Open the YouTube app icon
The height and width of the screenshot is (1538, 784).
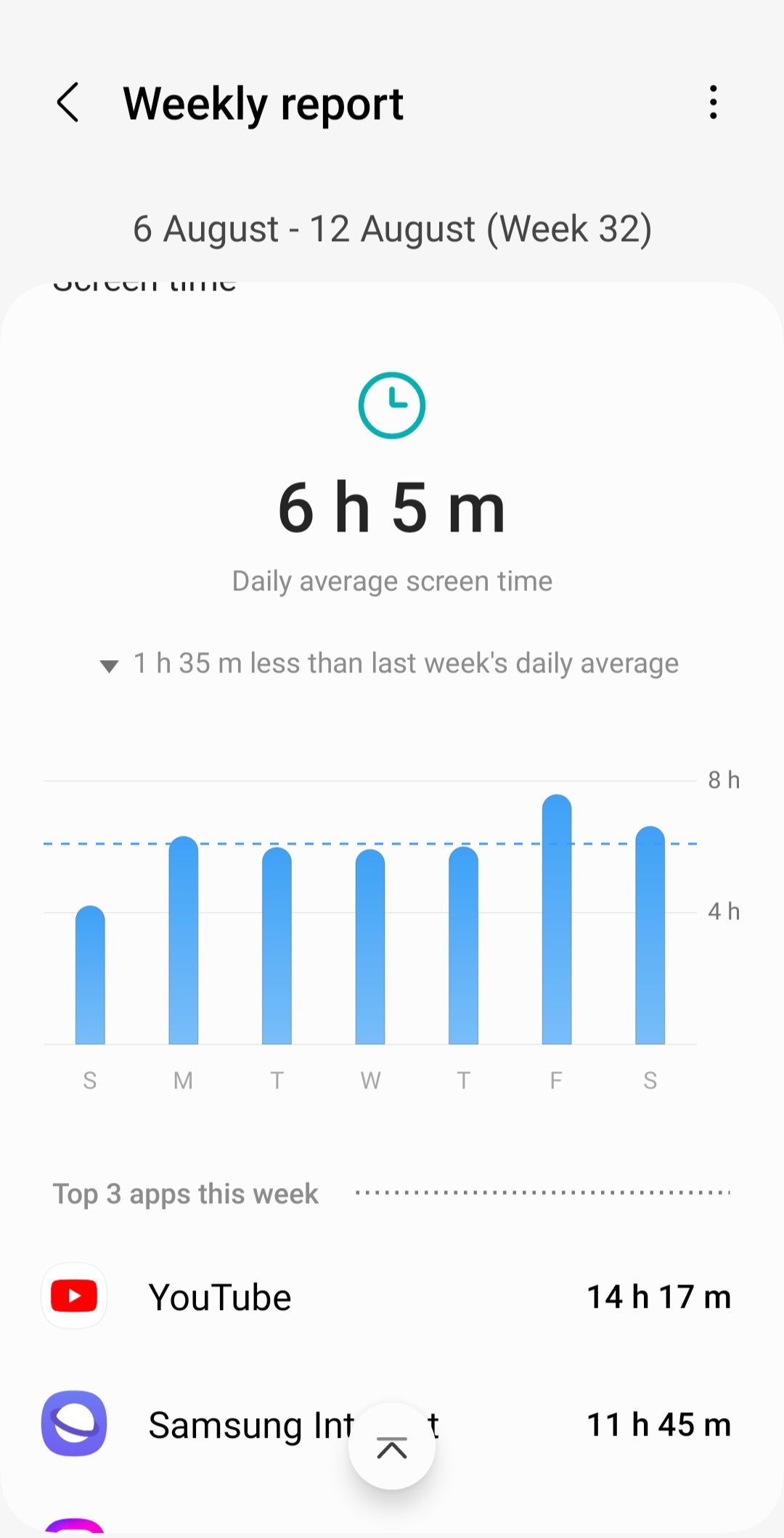73,1297
